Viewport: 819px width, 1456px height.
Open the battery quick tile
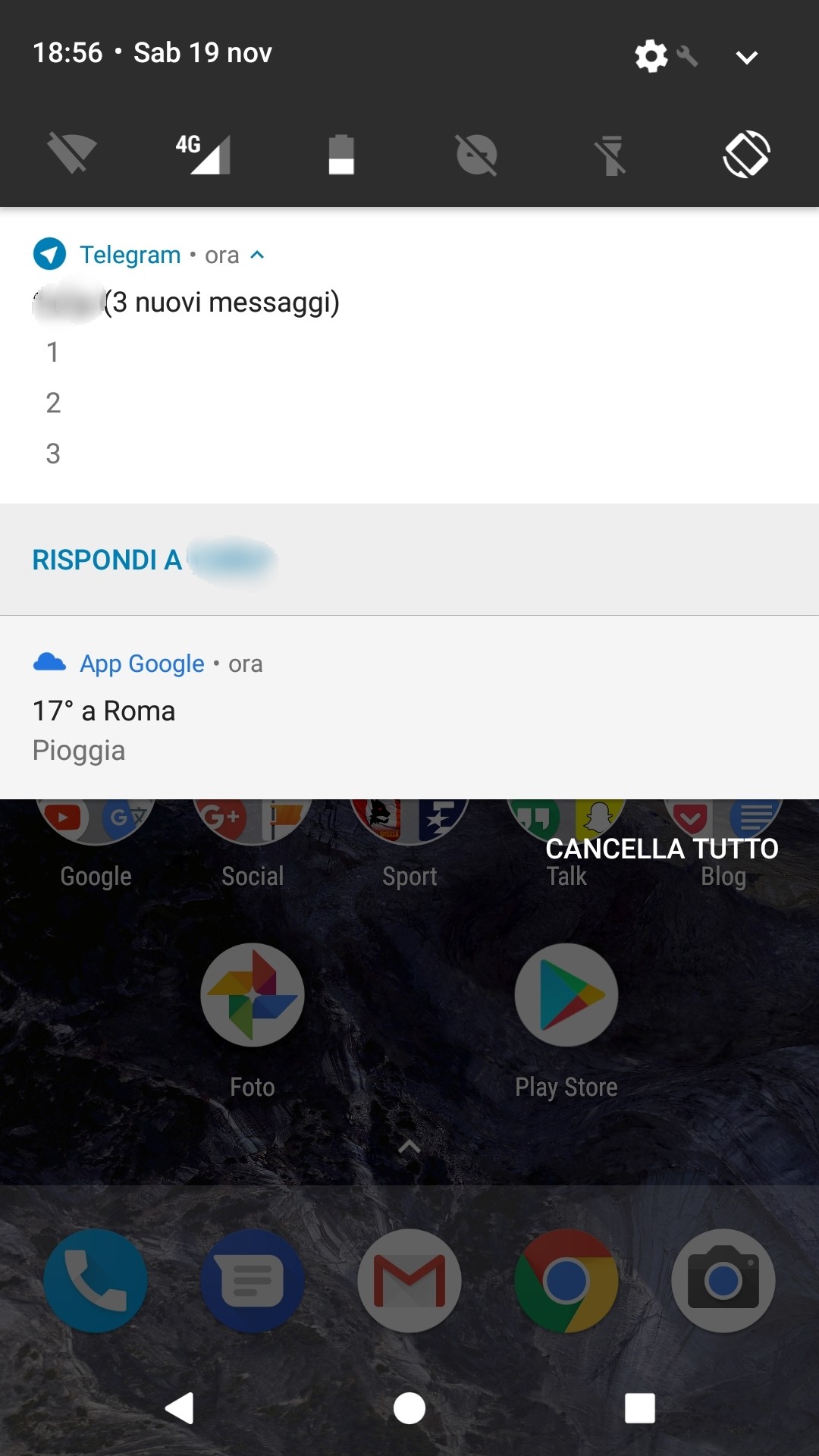click(x=341, y=154)
